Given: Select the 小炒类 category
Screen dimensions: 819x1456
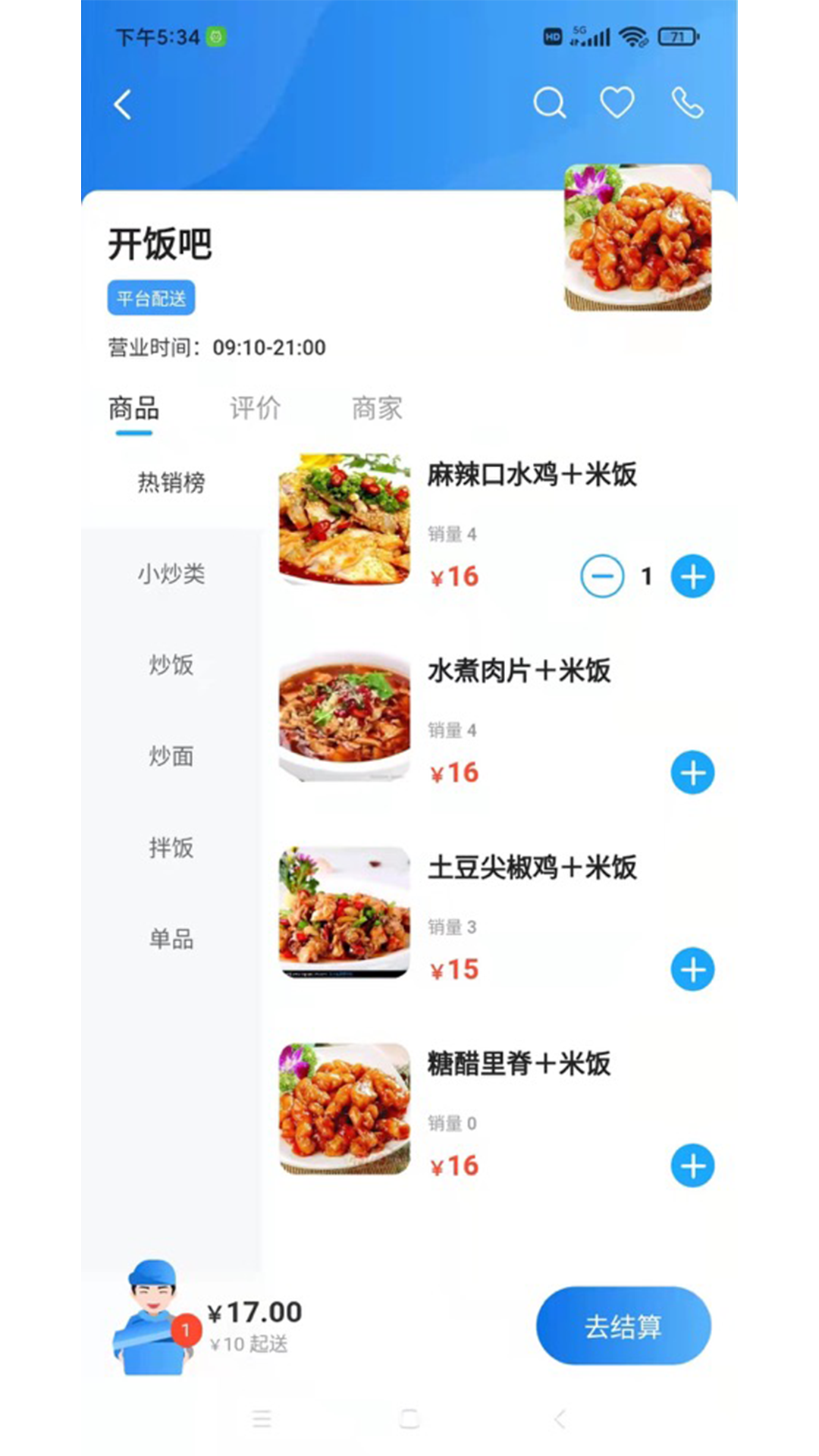Looking at the screenshot, I should tap(171, 574).
